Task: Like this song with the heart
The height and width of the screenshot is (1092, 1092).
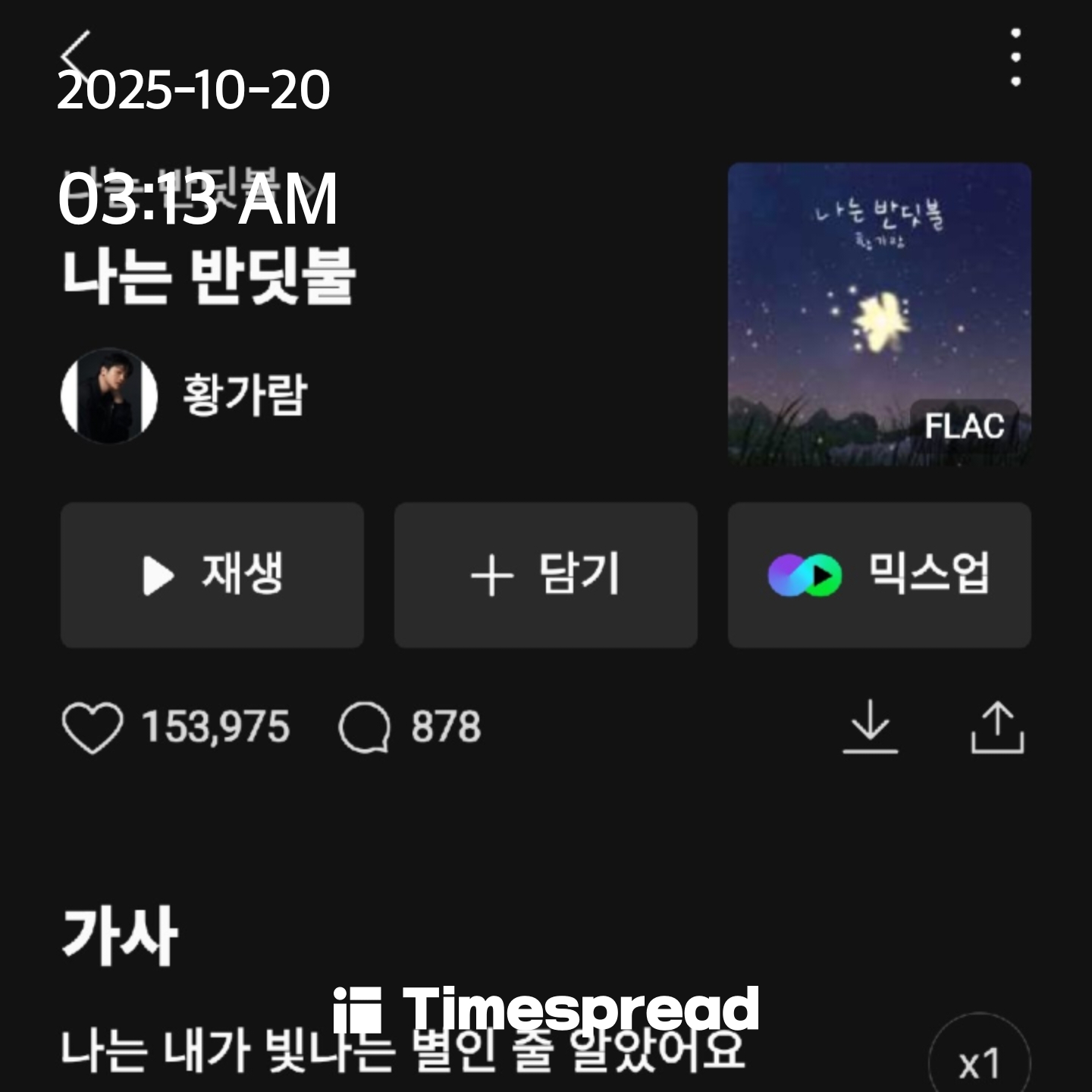Action: pyautogui.click(x=93, y=727)
